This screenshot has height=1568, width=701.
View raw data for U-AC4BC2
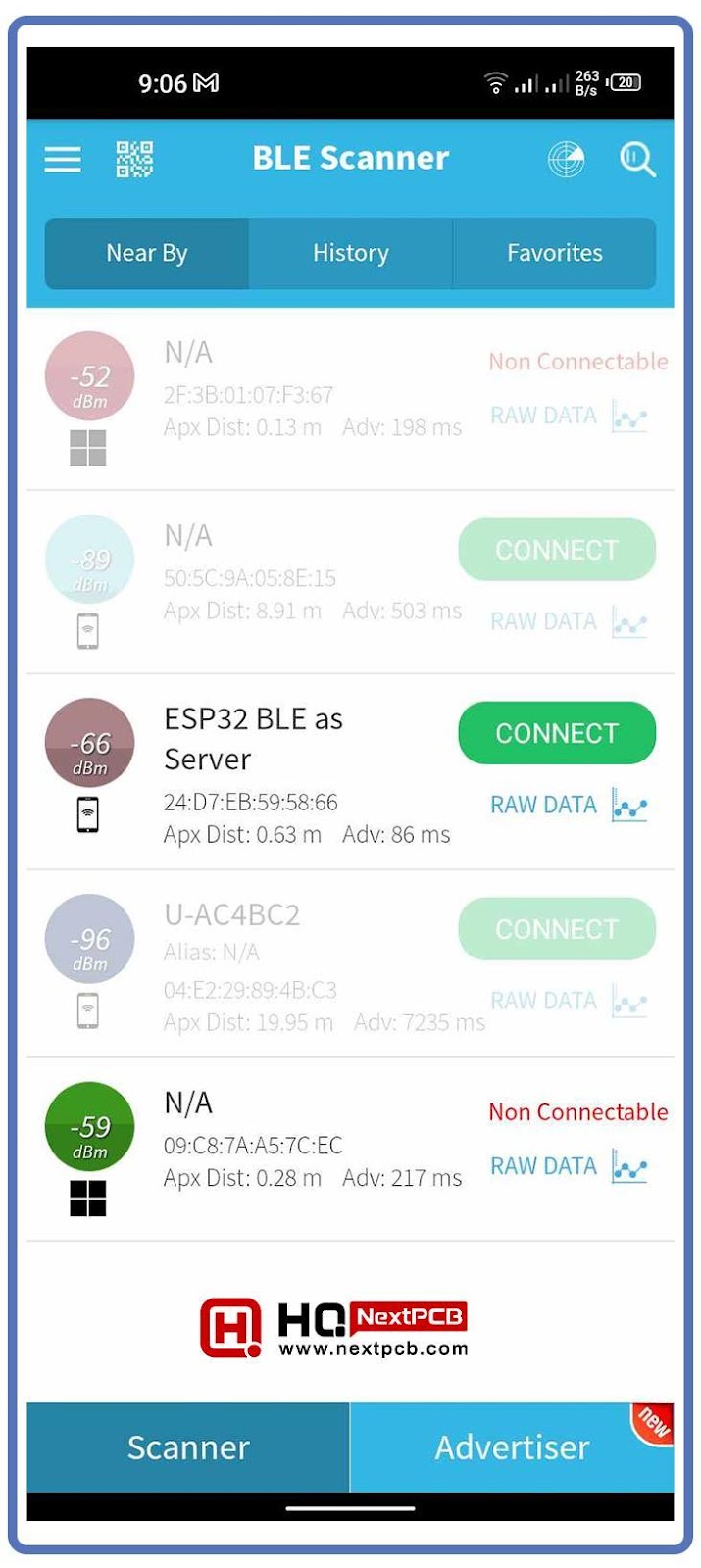tap(543, 1001)
